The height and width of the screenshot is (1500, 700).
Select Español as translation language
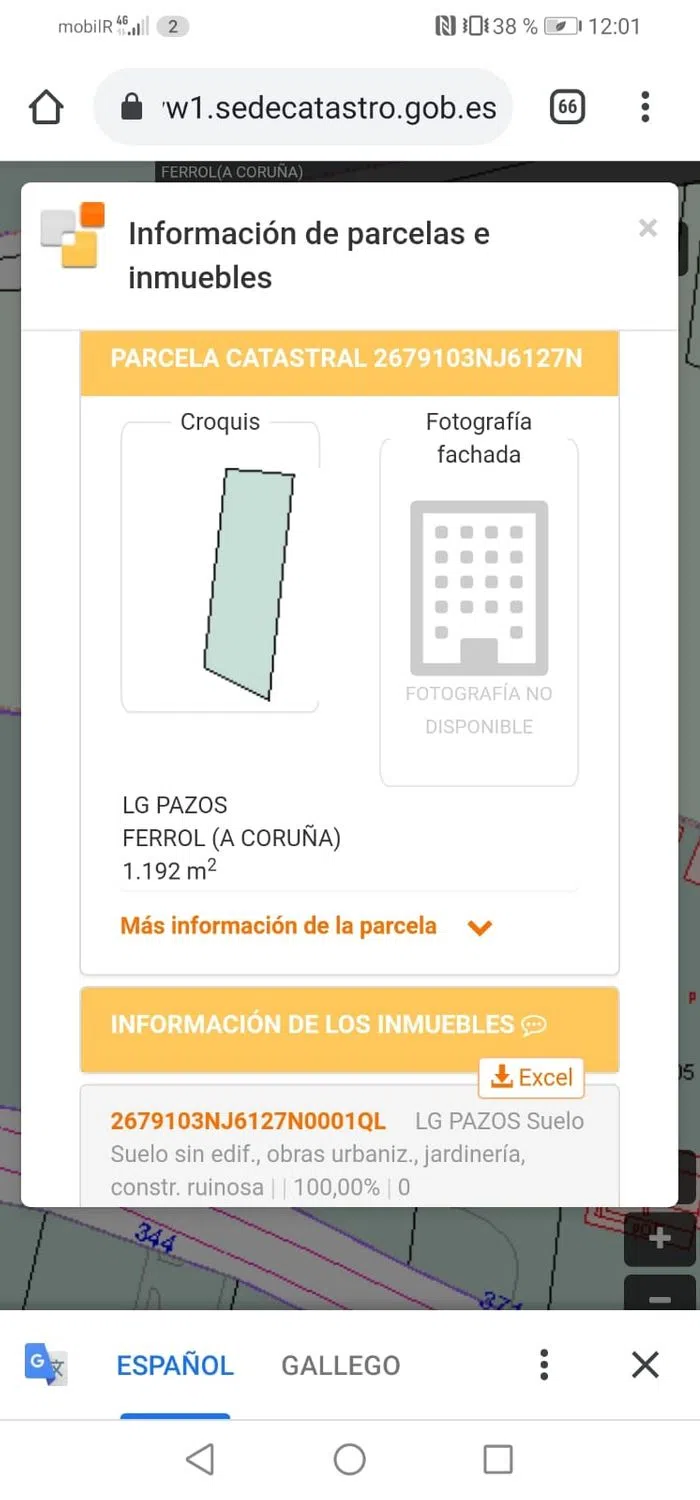(x=175, y=1365)
